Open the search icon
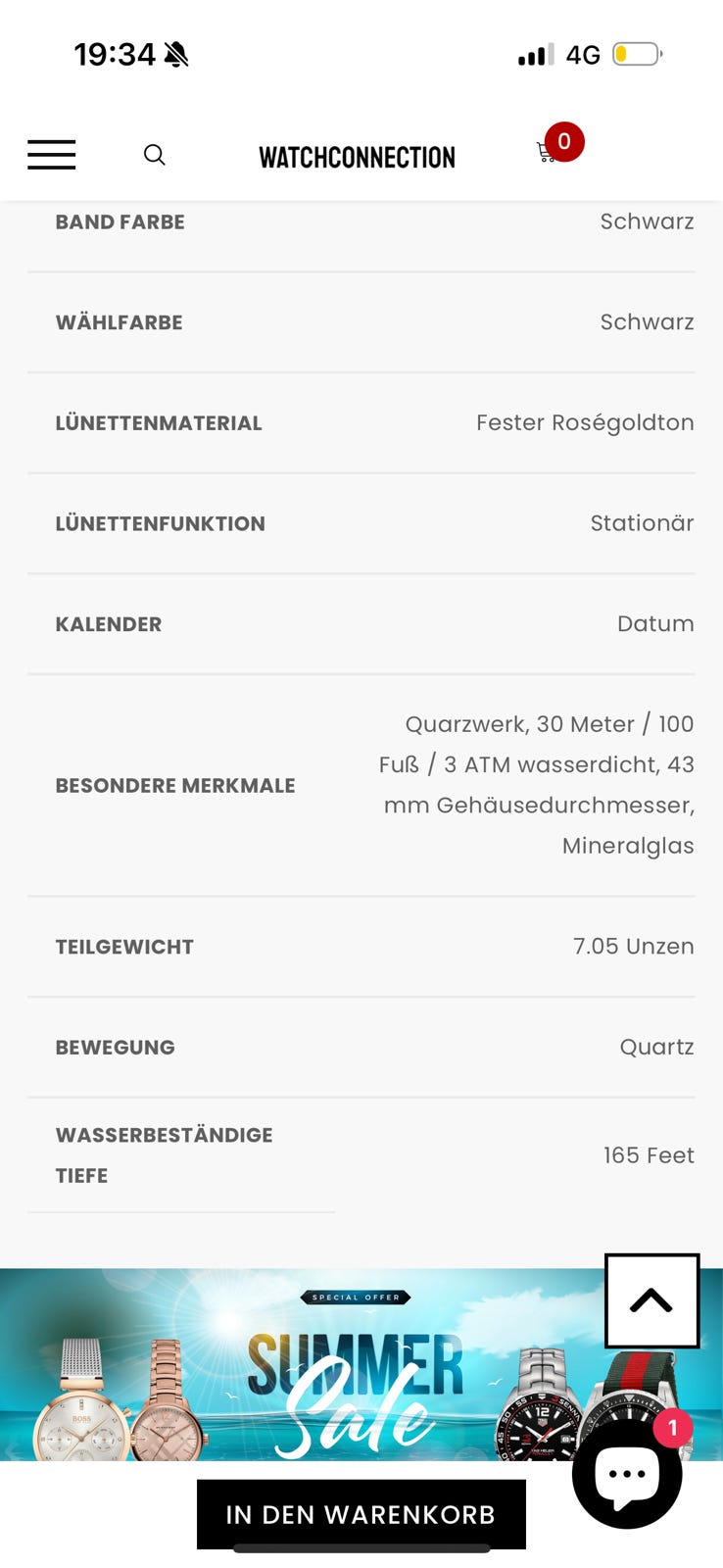The image size is (723, 1568). coord(155,155)
